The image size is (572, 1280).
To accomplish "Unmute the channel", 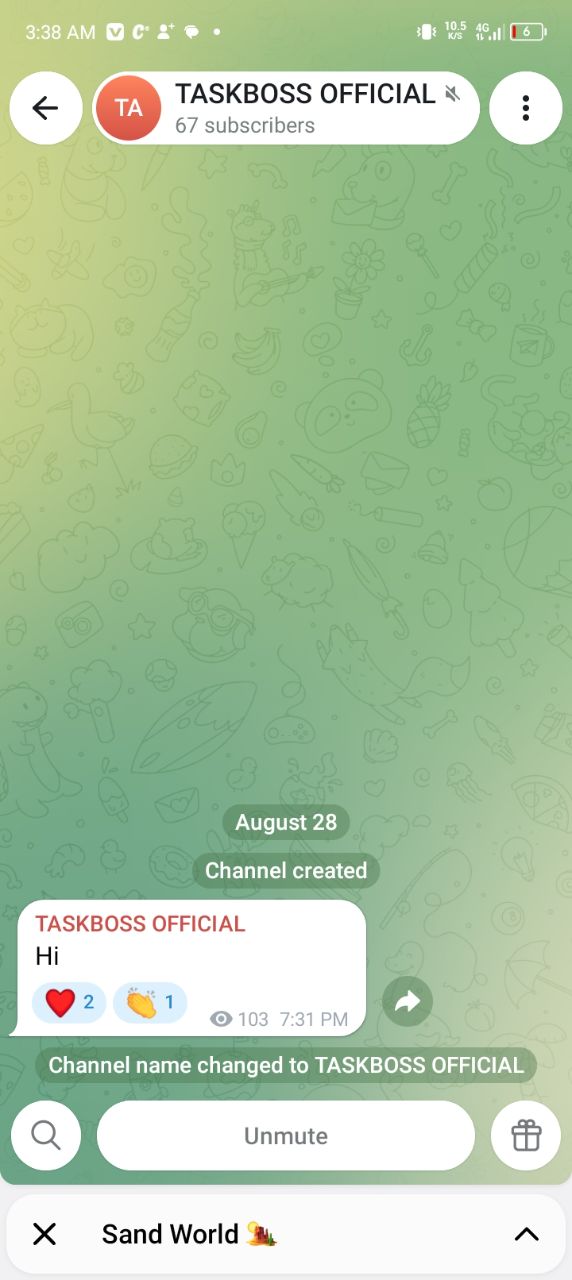I will point(286,1136).
